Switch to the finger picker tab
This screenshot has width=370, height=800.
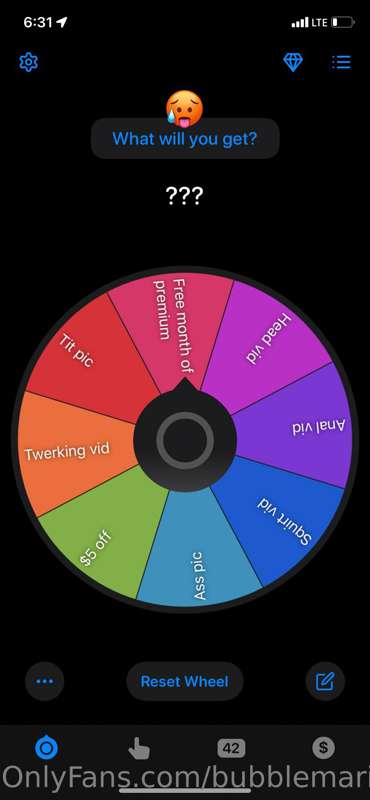[139, 748]
